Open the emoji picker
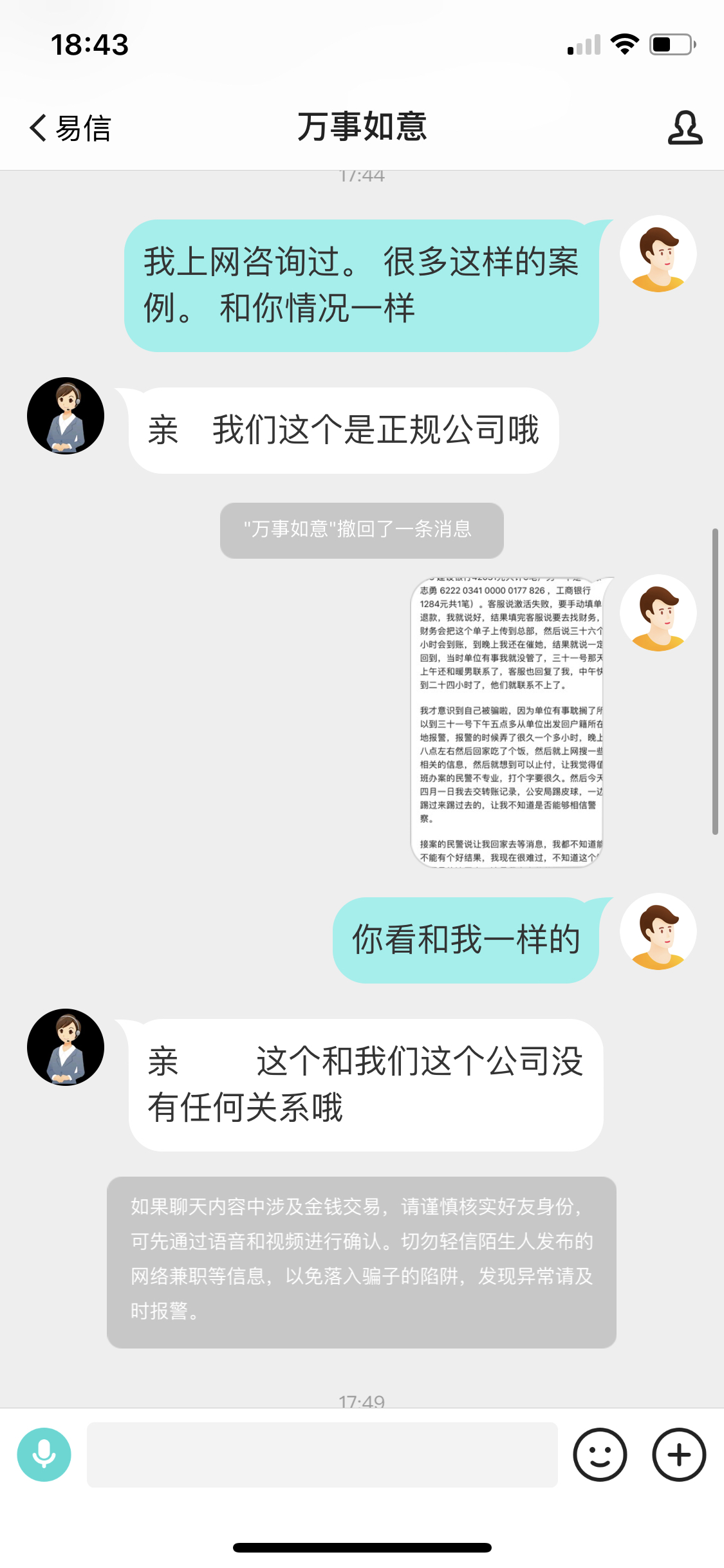Screen dimensions: 724x1568 [600, 1455]
